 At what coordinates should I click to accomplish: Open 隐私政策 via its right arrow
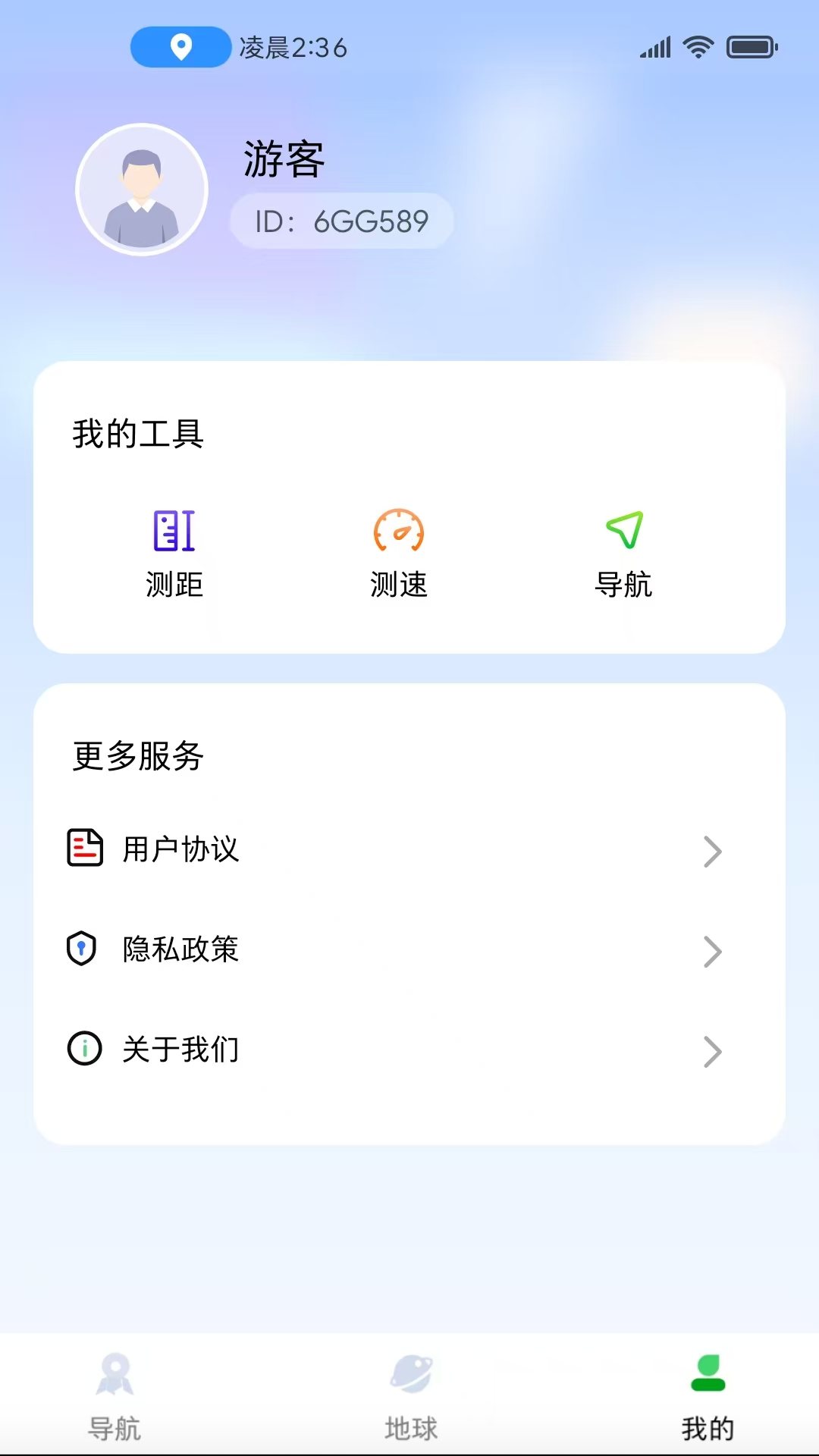713,952
